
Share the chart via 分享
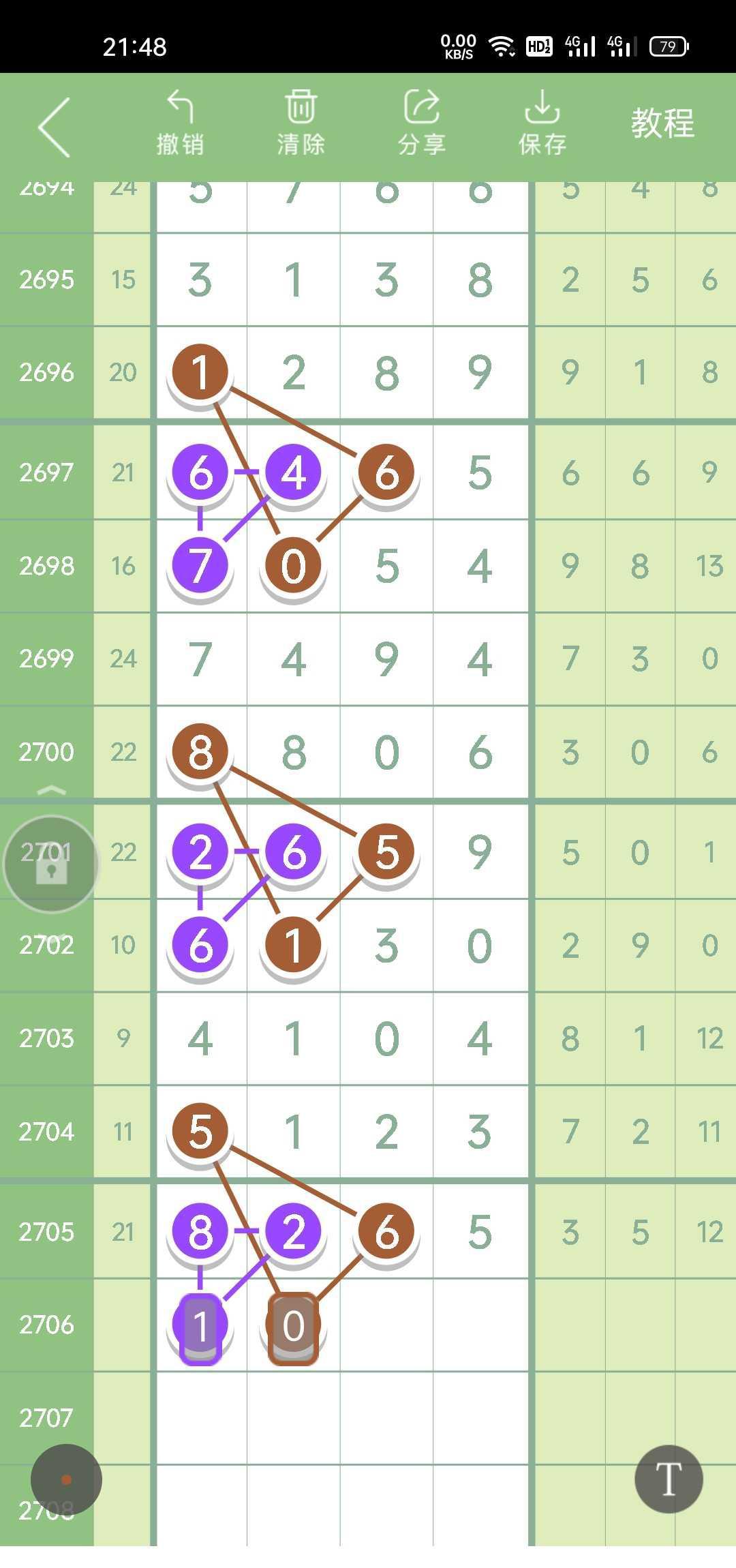[x=422, y=123]
